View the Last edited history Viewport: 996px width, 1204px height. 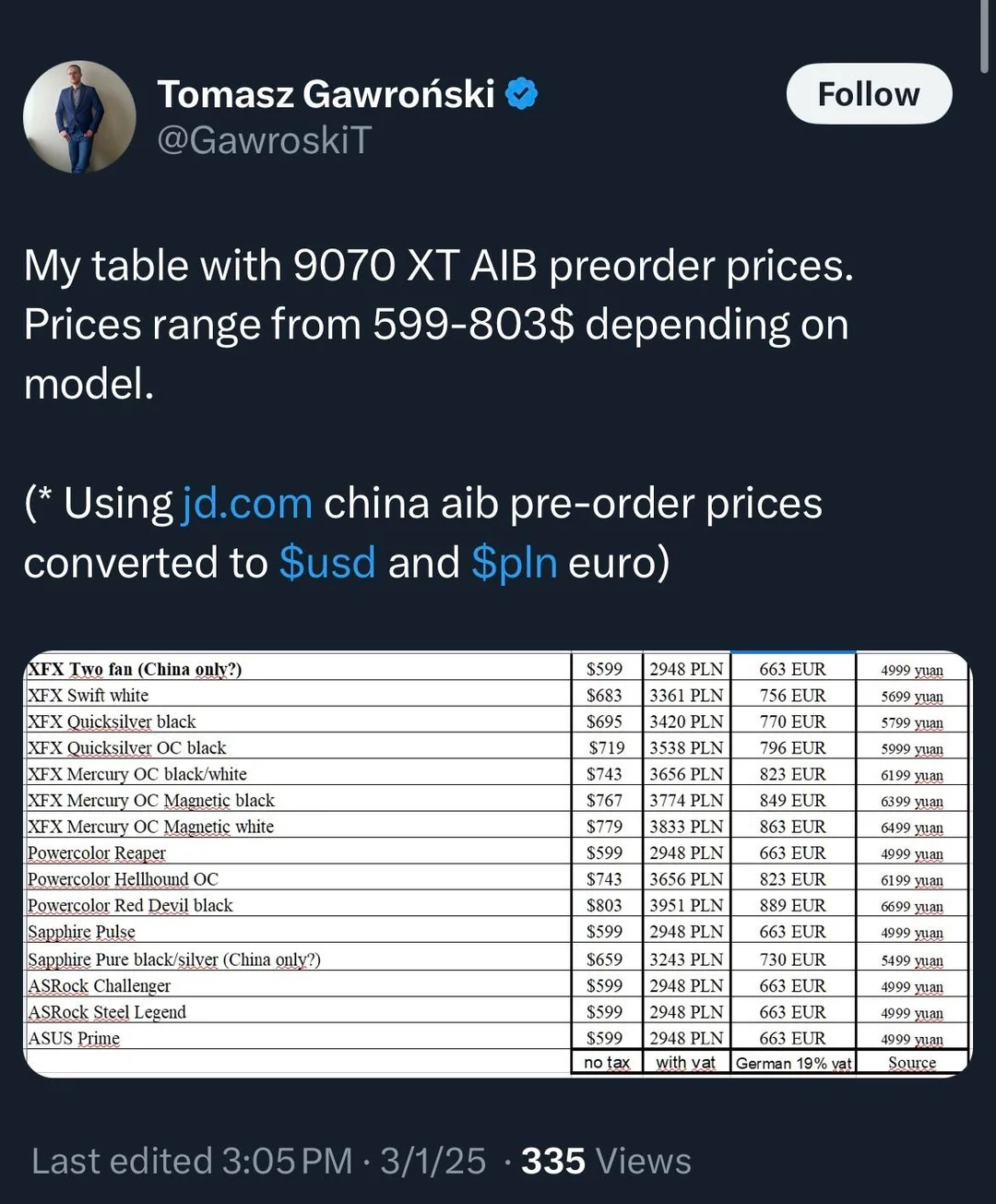point(192,1161)
